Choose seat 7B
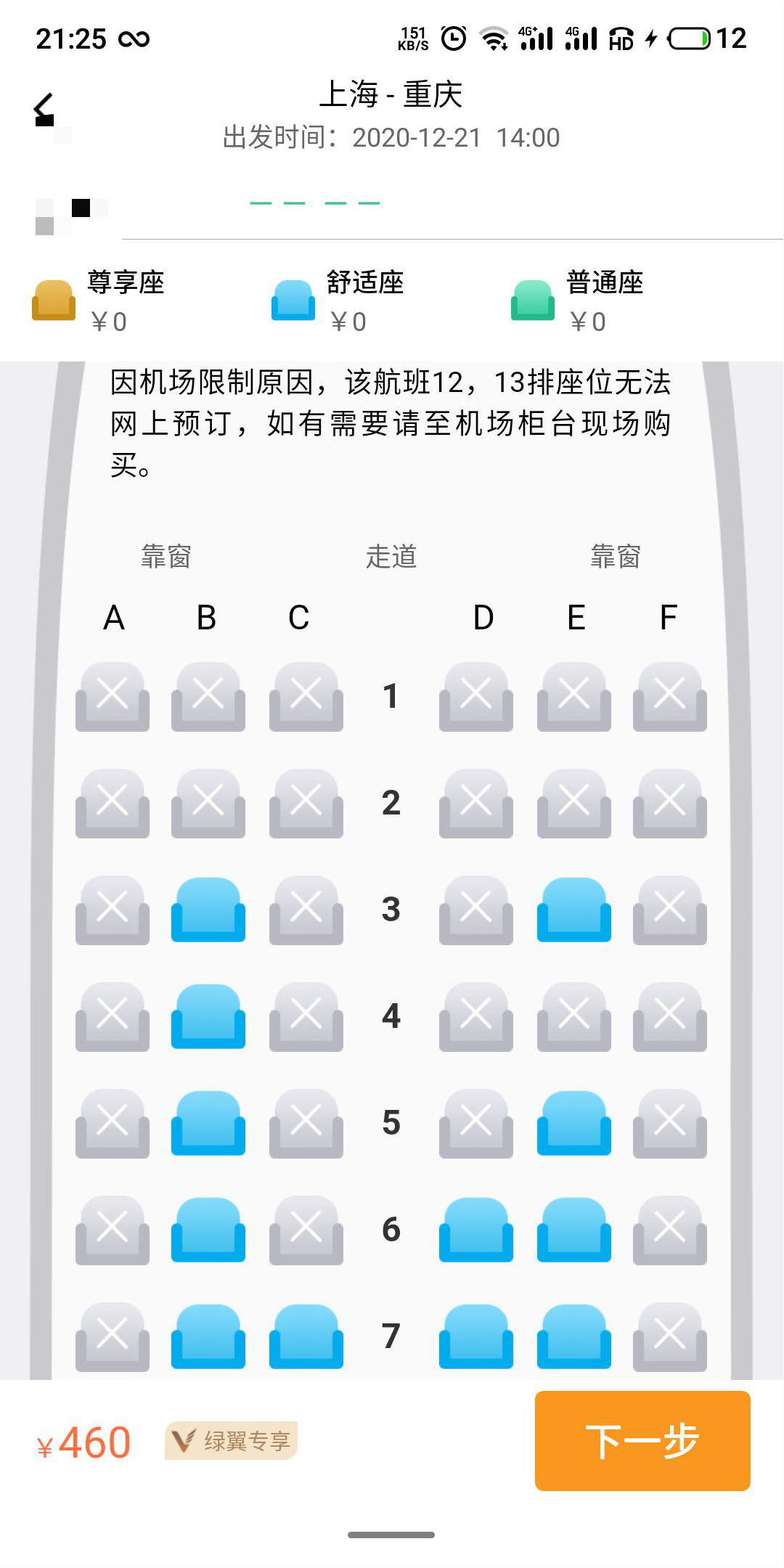The image size is (784, 1568). pyautogui.click(x=208, y=1336)
